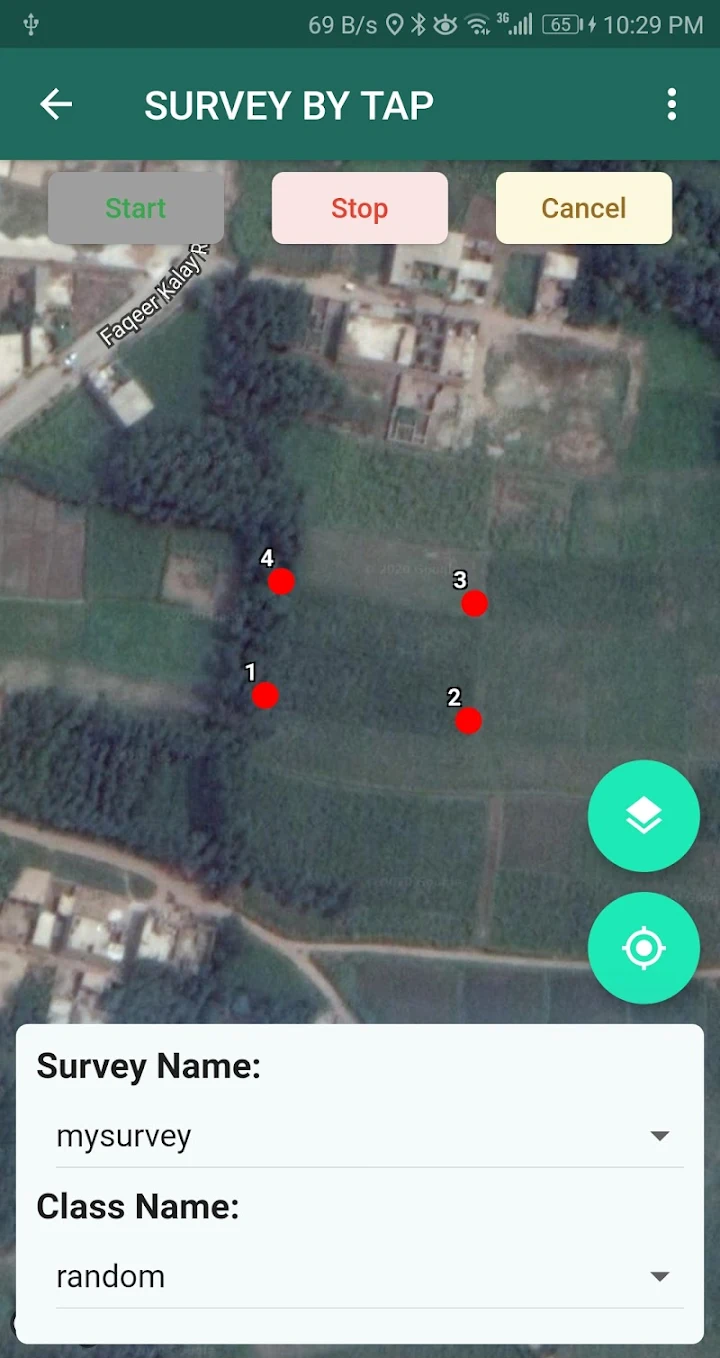
Task: Select survey point marker 4
Action: coord(281,581)
